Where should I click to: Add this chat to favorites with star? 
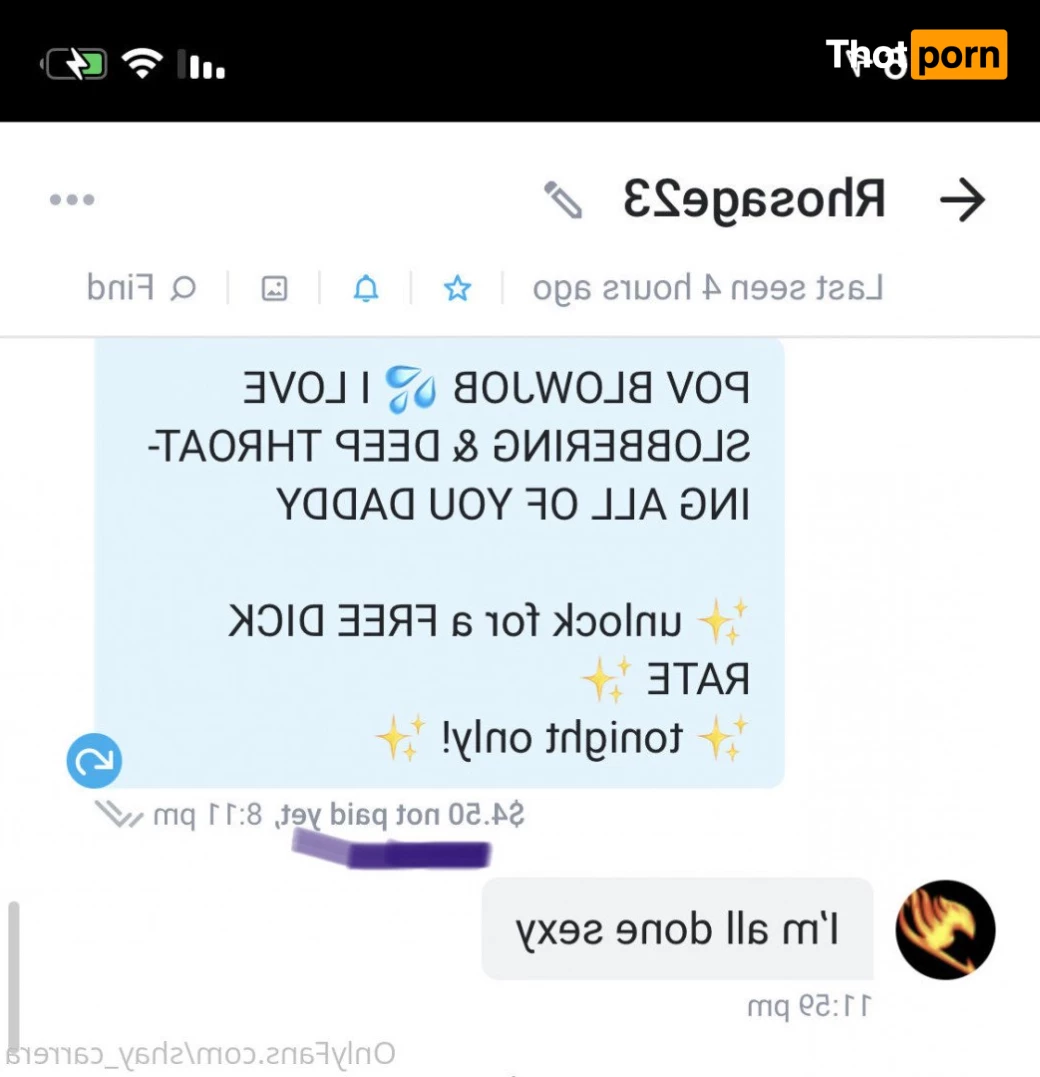(x=457, y=289)
